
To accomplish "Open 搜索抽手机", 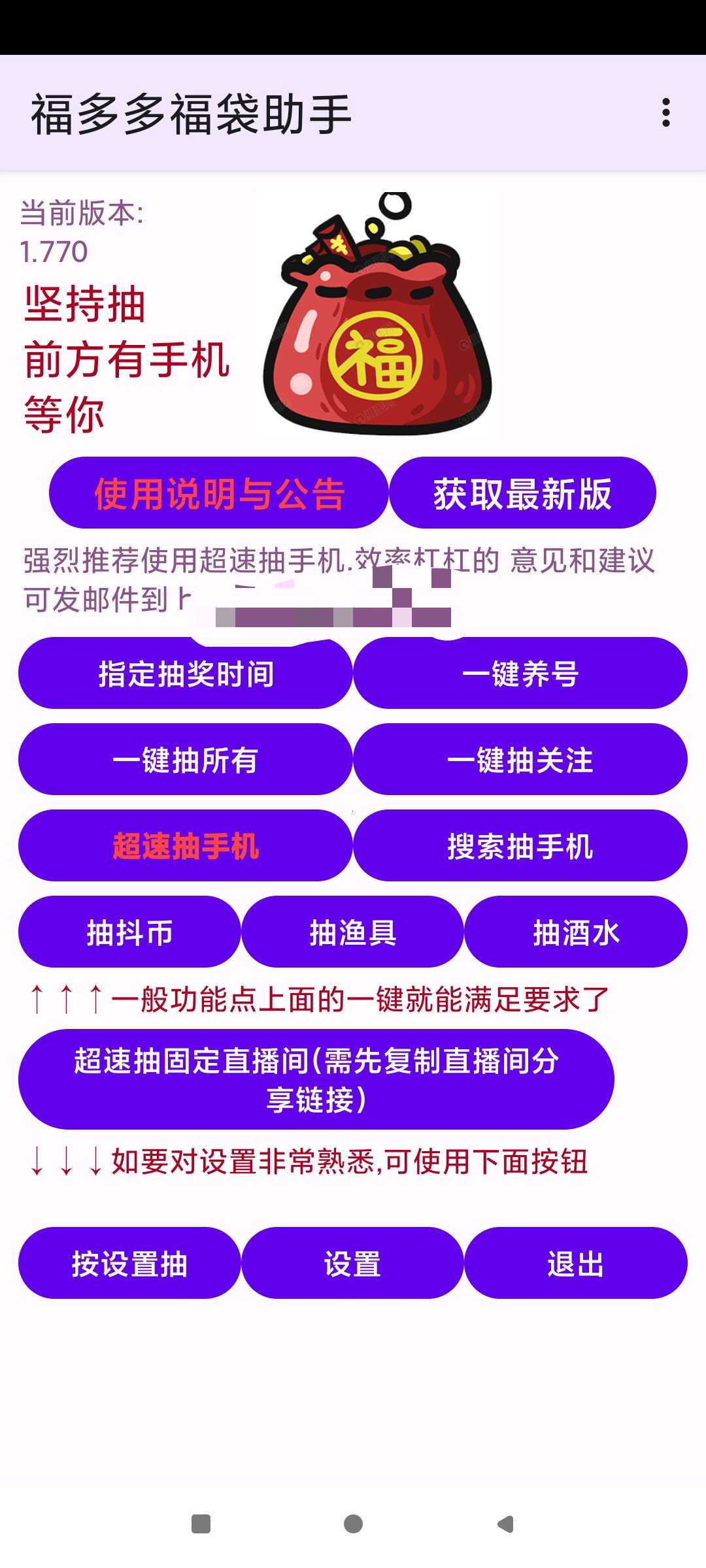I will [x=520, y=846].
